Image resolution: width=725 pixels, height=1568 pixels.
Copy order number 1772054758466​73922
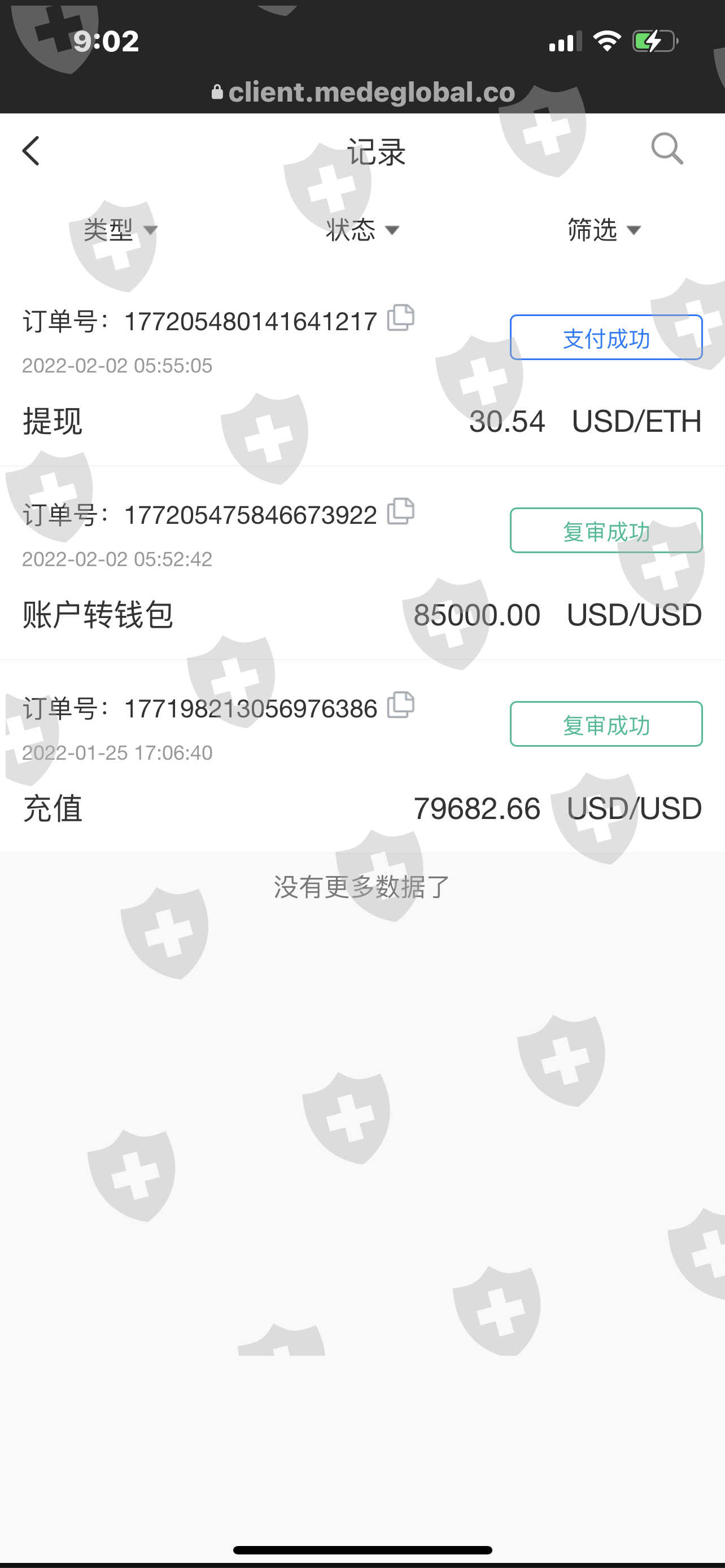pyautogui.click(x=400, y=512)
